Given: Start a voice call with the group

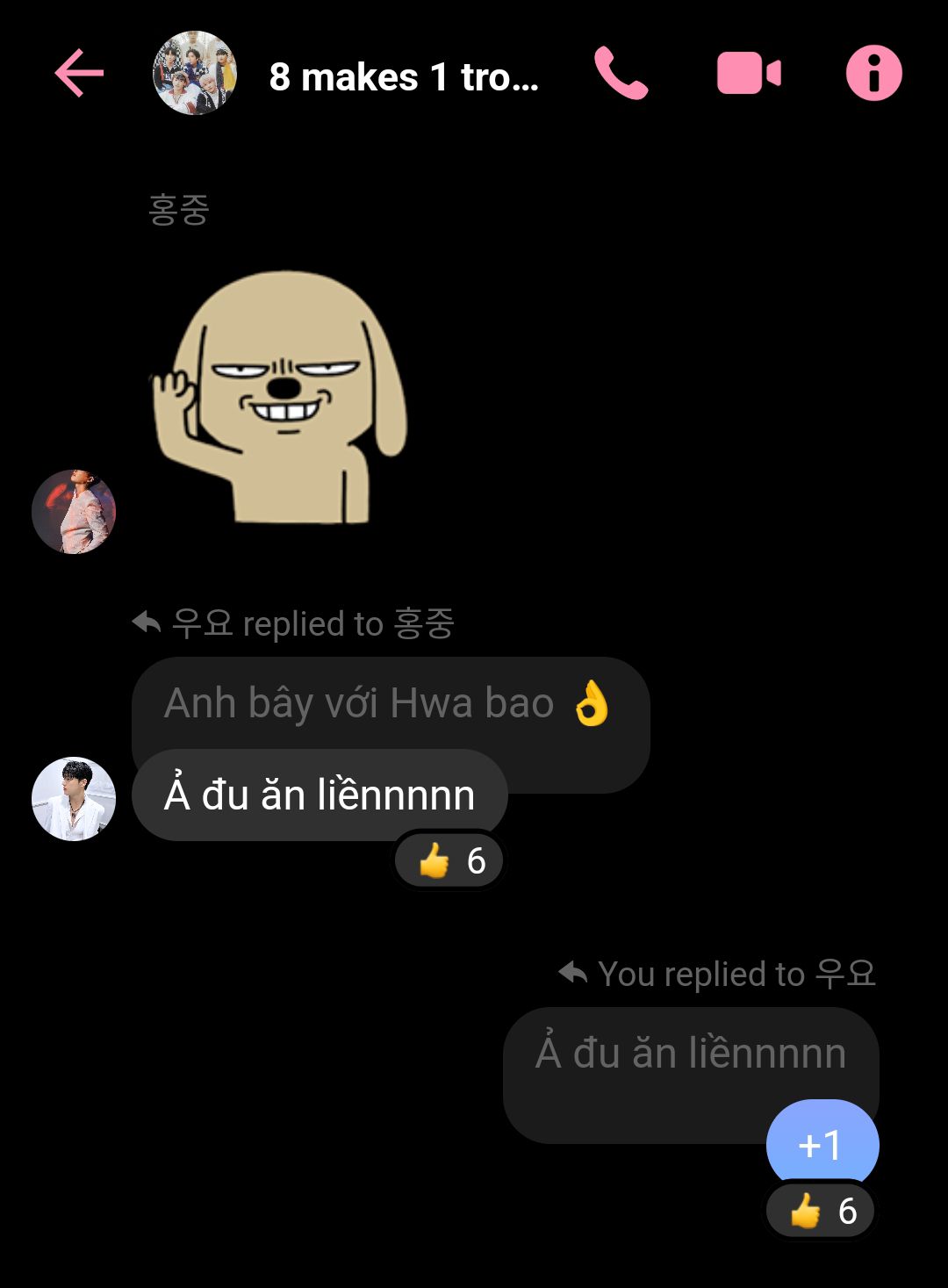Looking at the screenshot, I should coord(621,74).
